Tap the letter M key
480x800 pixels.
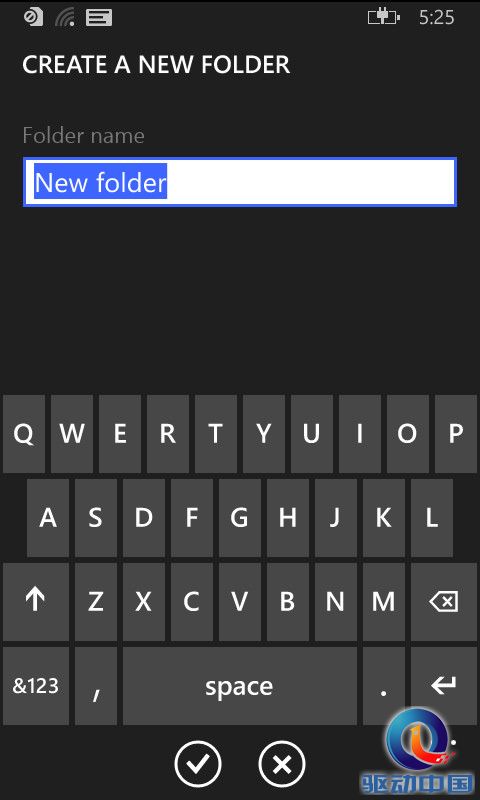384,602
